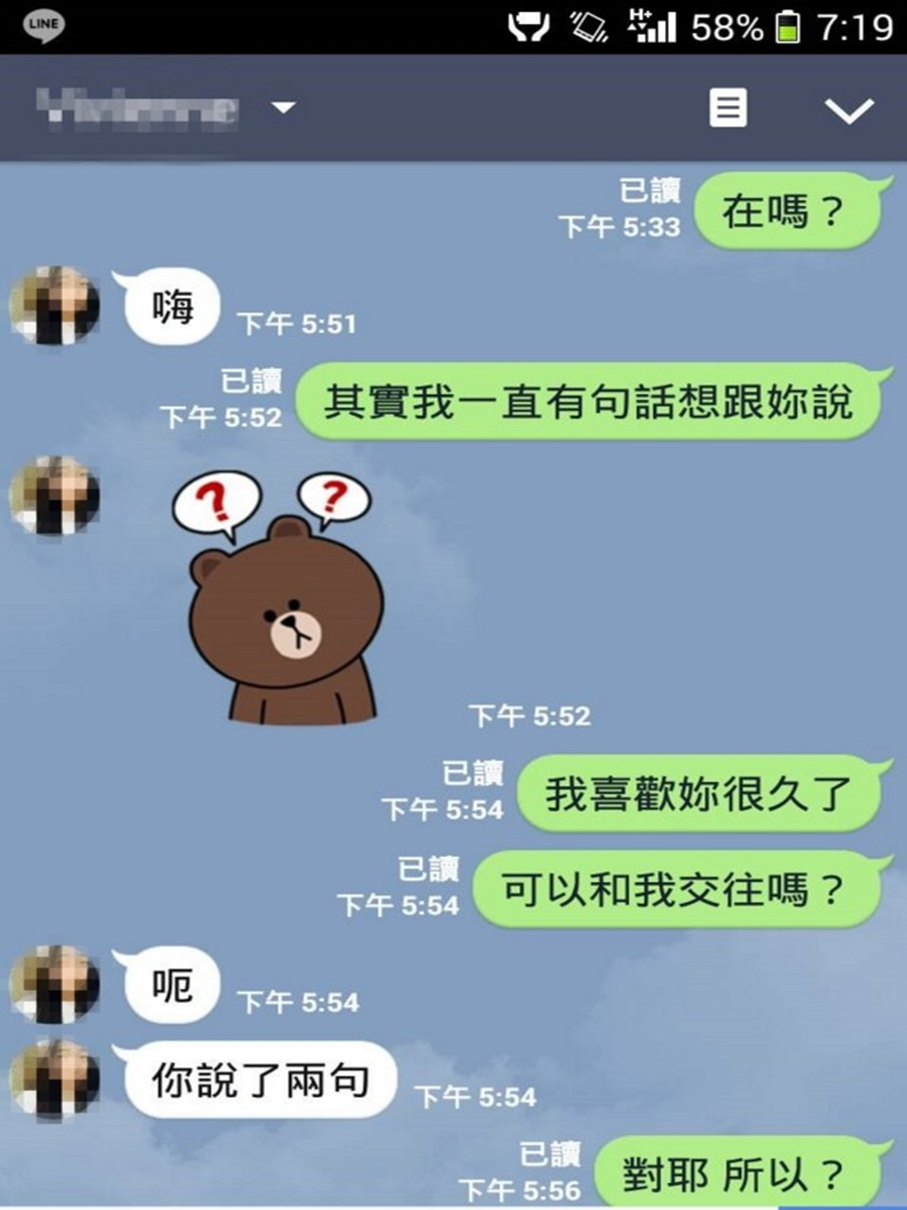Open the chat name dropdown arrow
The height and width of the screenshot is (1210, 907).
(x=284, y=108)
